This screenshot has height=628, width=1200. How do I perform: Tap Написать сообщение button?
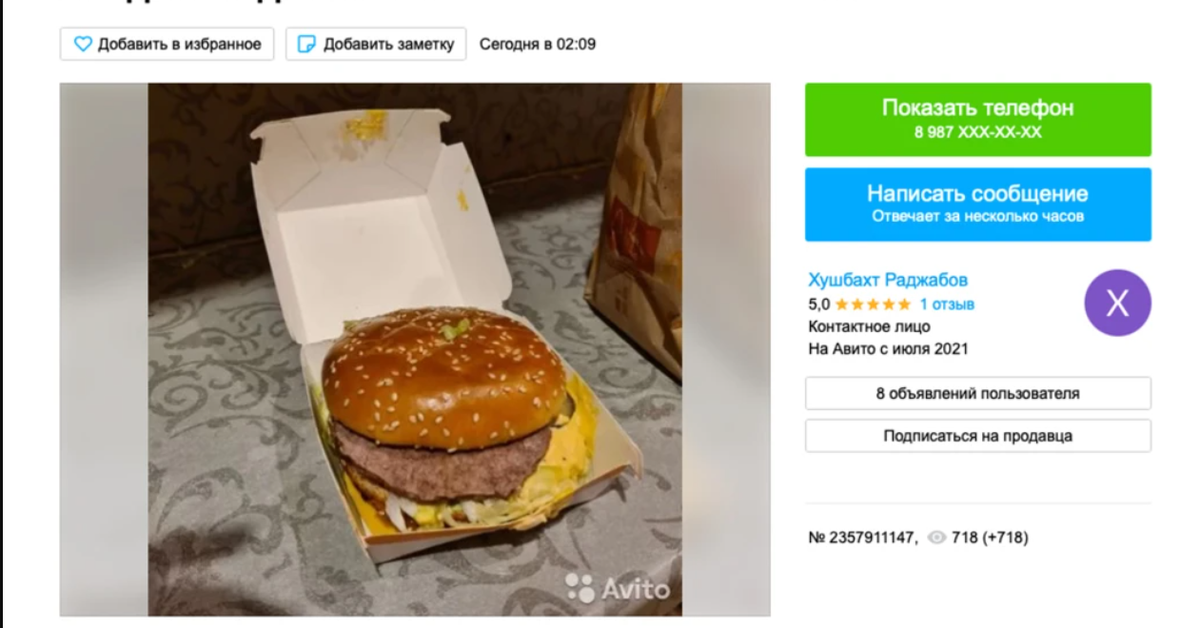coord(977,204)
